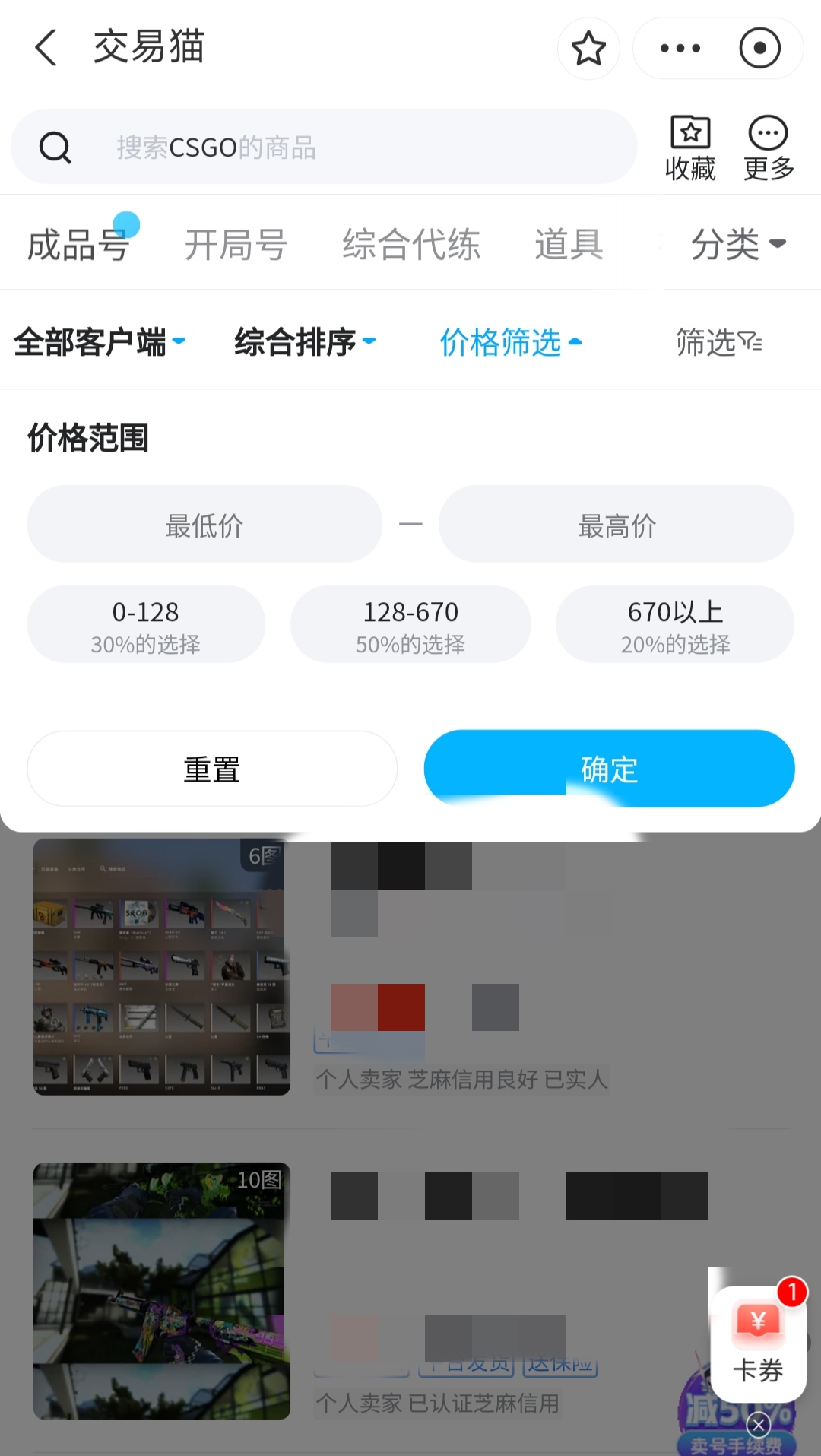Switch to the 道具 tab
821x1456 pixels.
pyautogui.click(x=569, y=245)
